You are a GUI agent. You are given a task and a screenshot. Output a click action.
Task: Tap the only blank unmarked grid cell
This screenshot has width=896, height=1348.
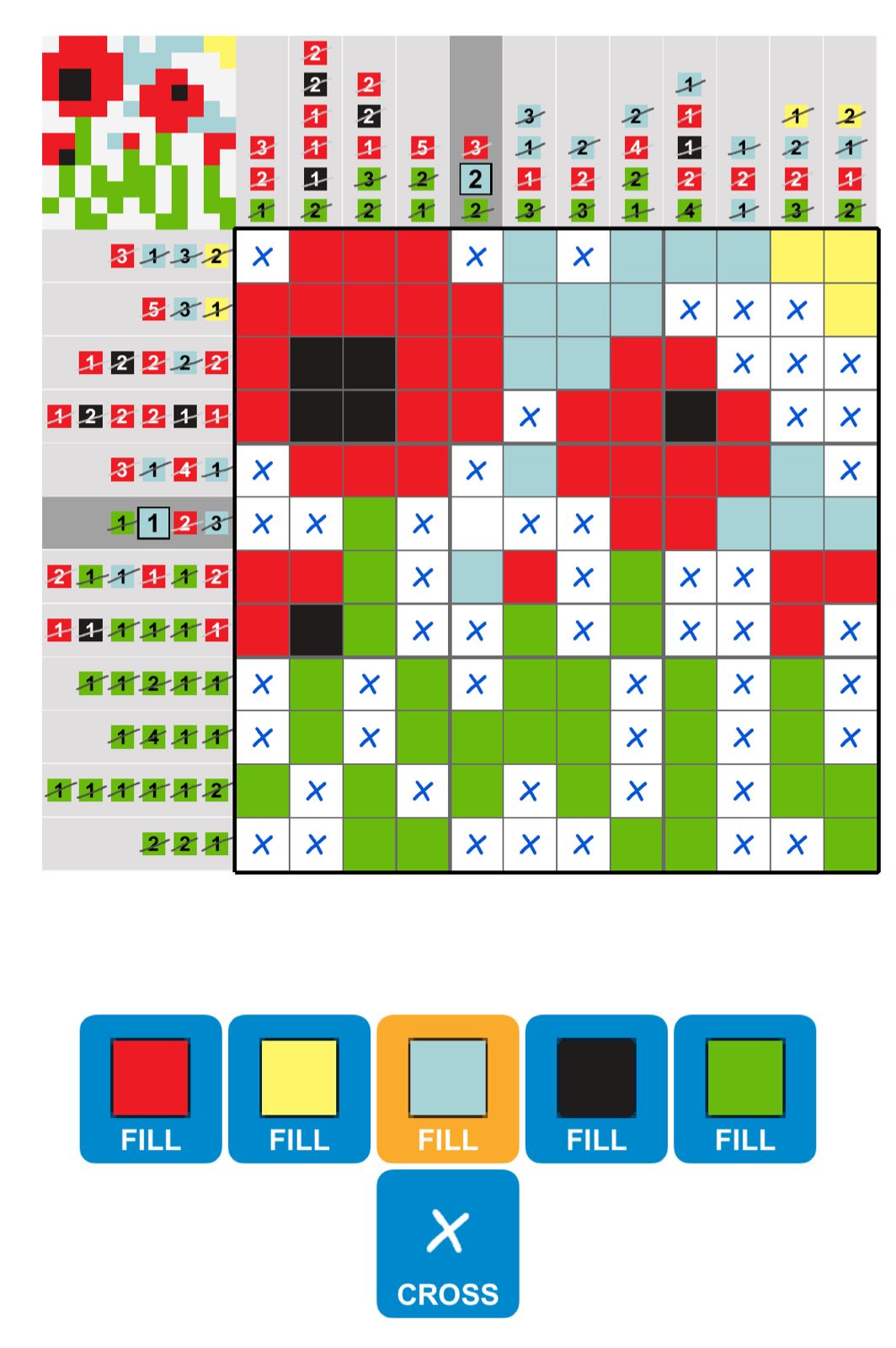pyautogui.click(x=476, y=524)
